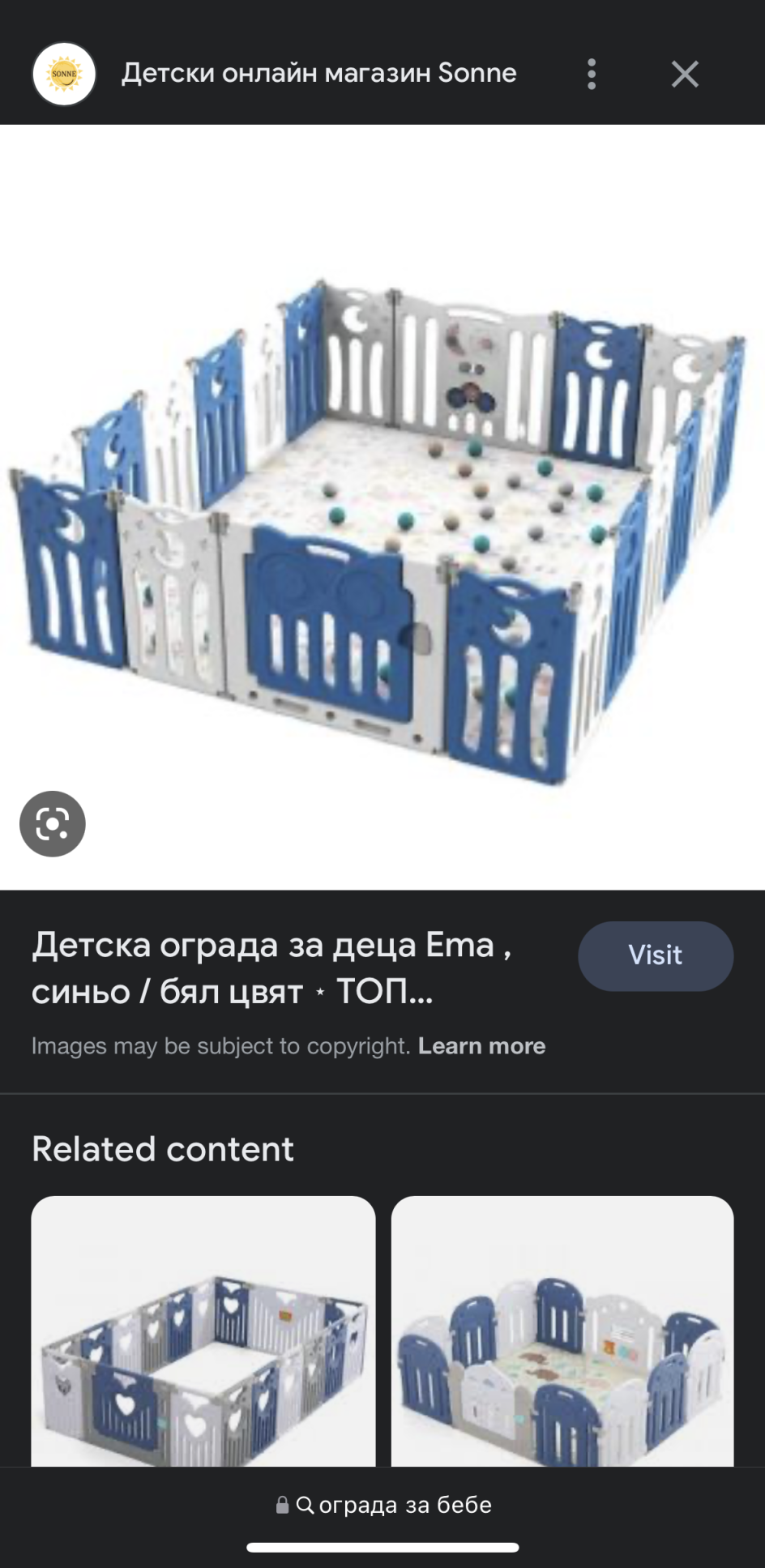
Task: Open the Learn more copyright link
Action: (x=481, y=1046)
